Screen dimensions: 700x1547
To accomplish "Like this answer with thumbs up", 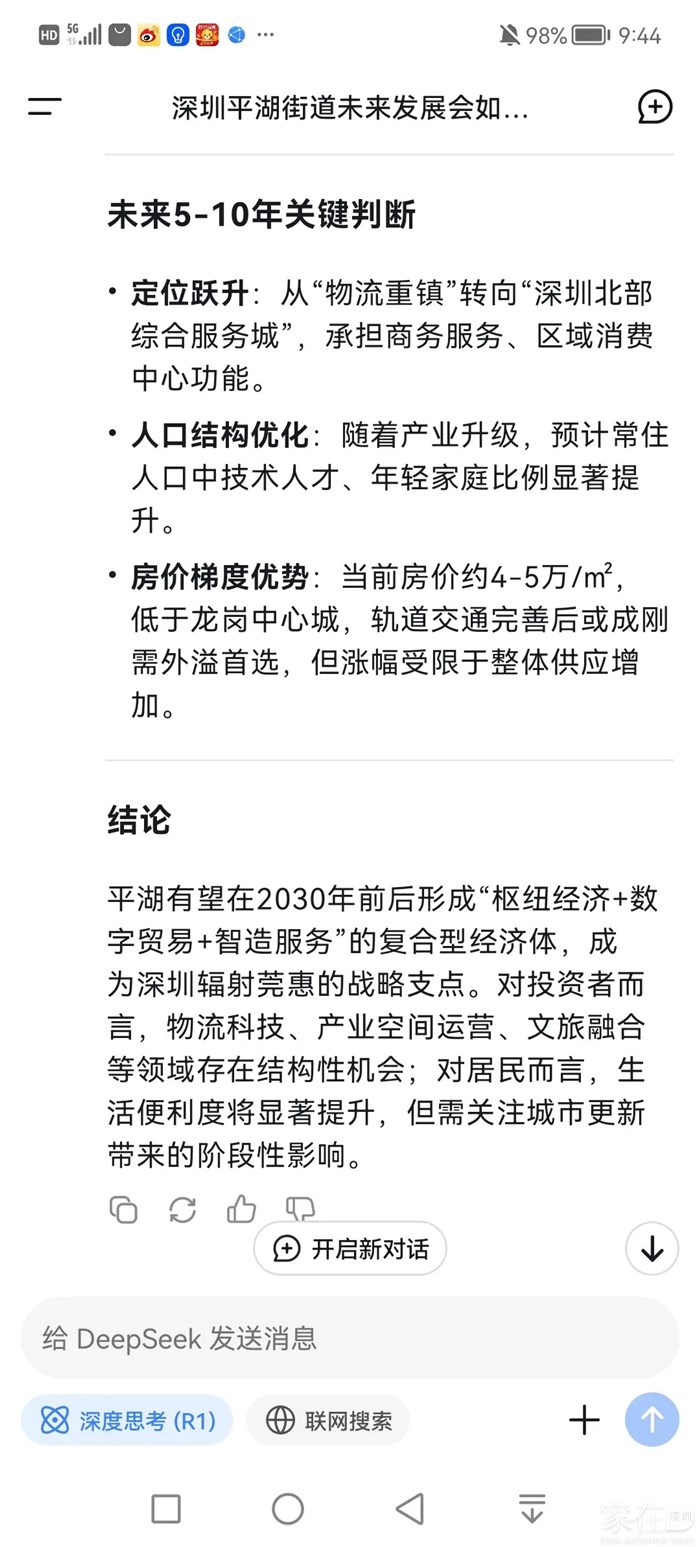I will click(x=241, y=1210).
